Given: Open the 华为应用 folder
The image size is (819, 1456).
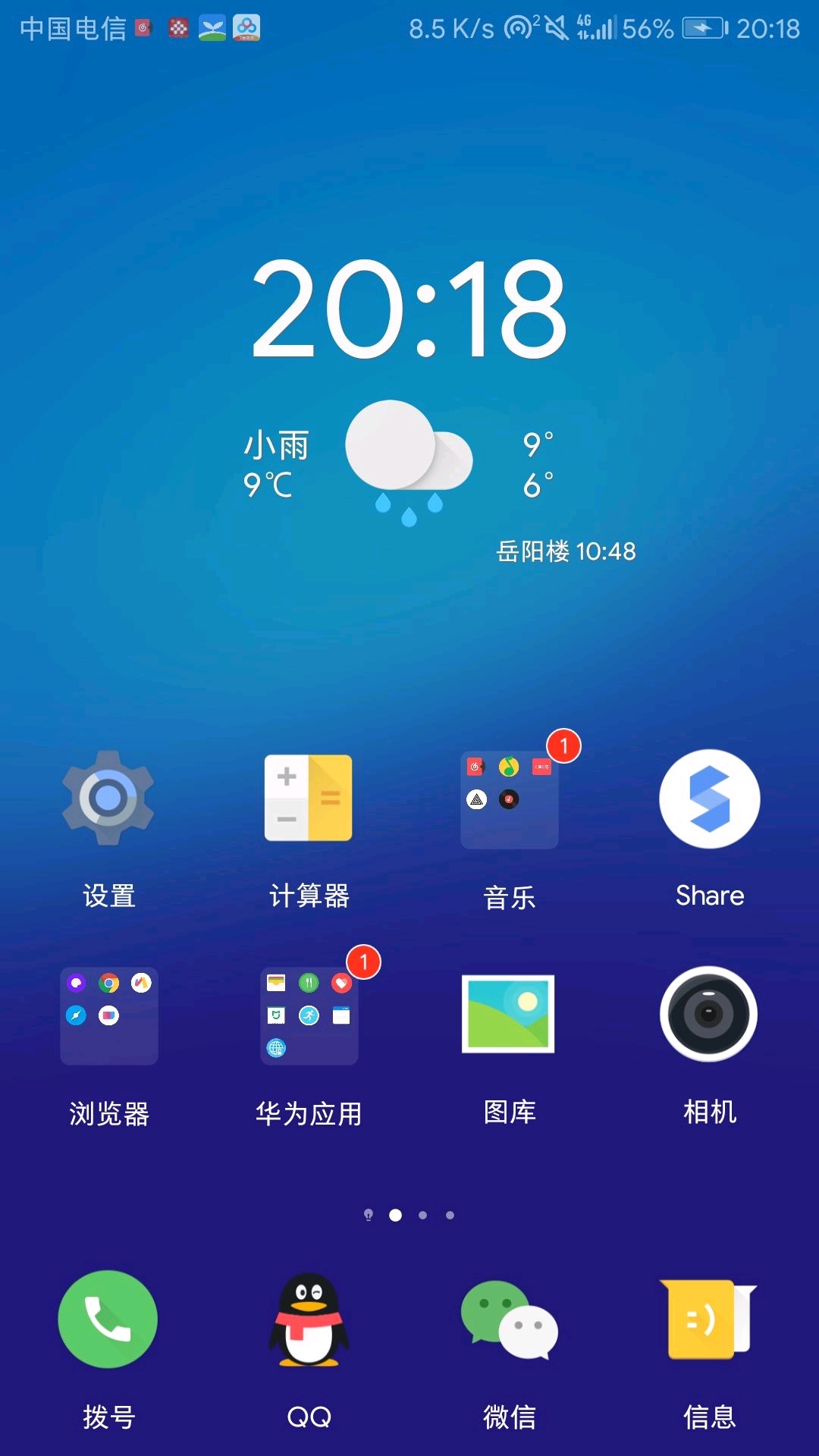Looking at the screenshot, I should point(309,1016).
